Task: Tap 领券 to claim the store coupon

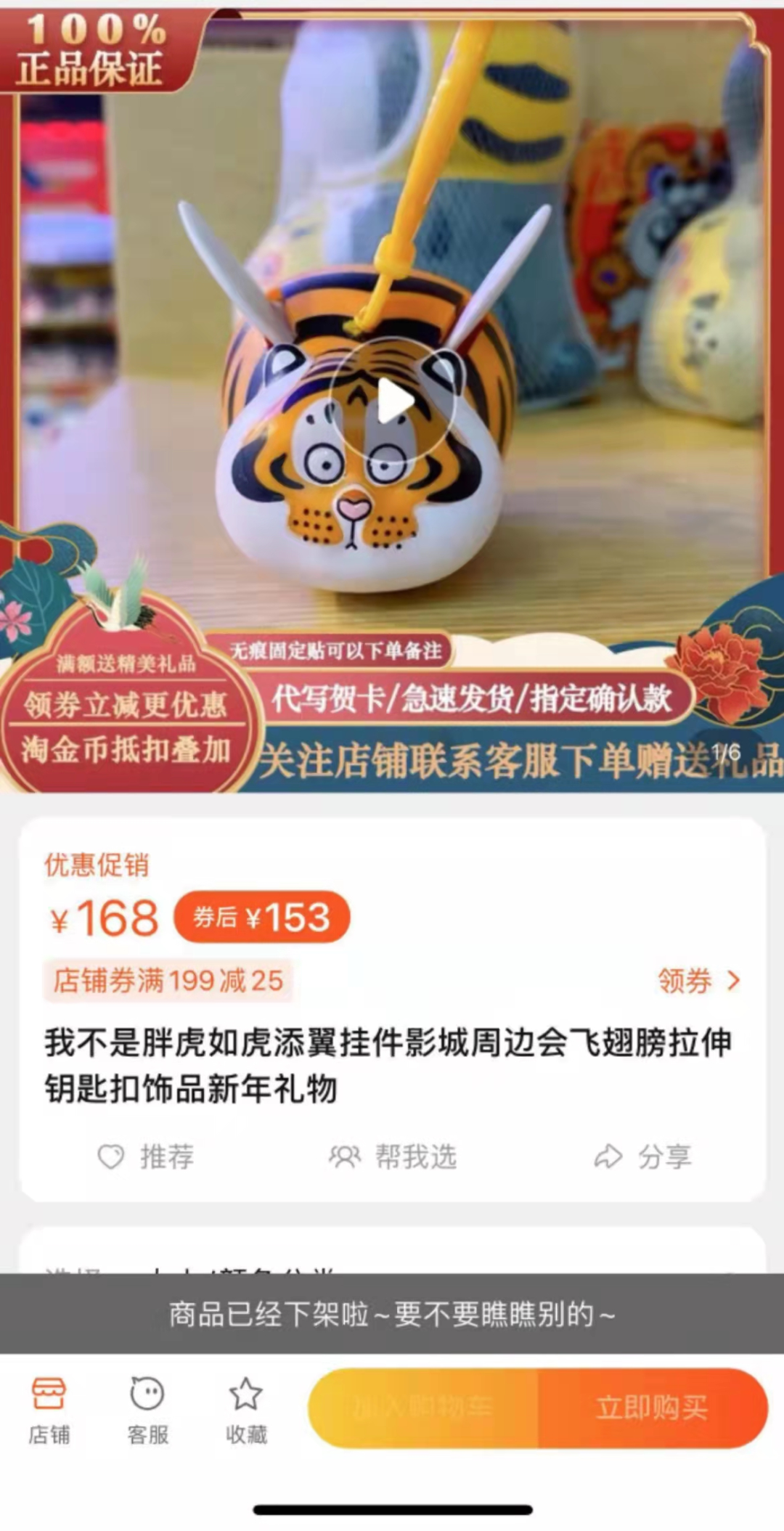Action: point(698,981)
